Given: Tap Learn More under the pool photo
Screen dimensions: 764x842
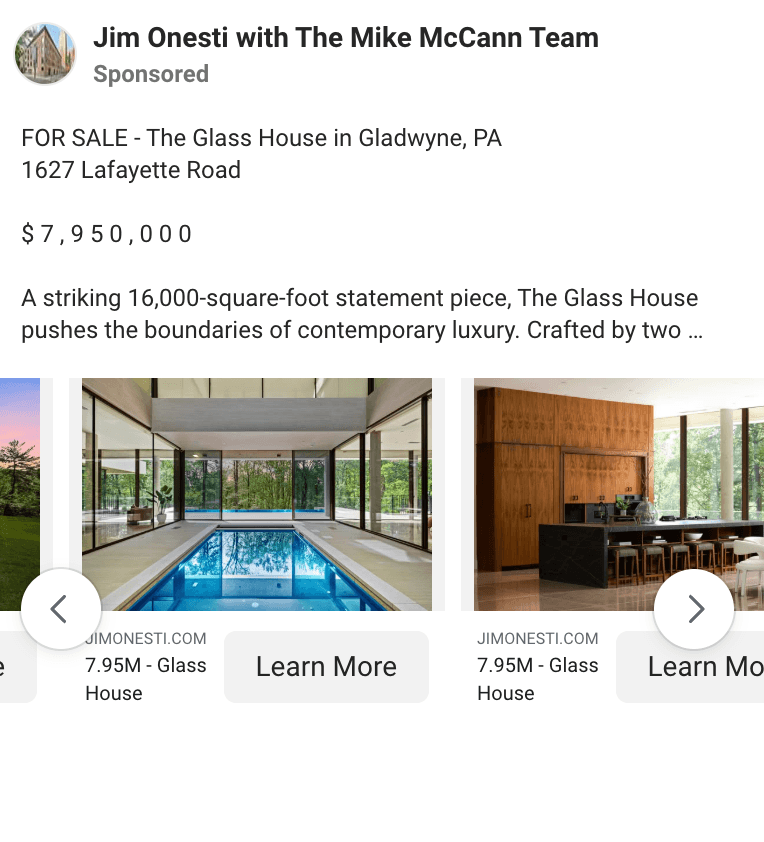Looking at the screenshot, I should tap(326, 667).
